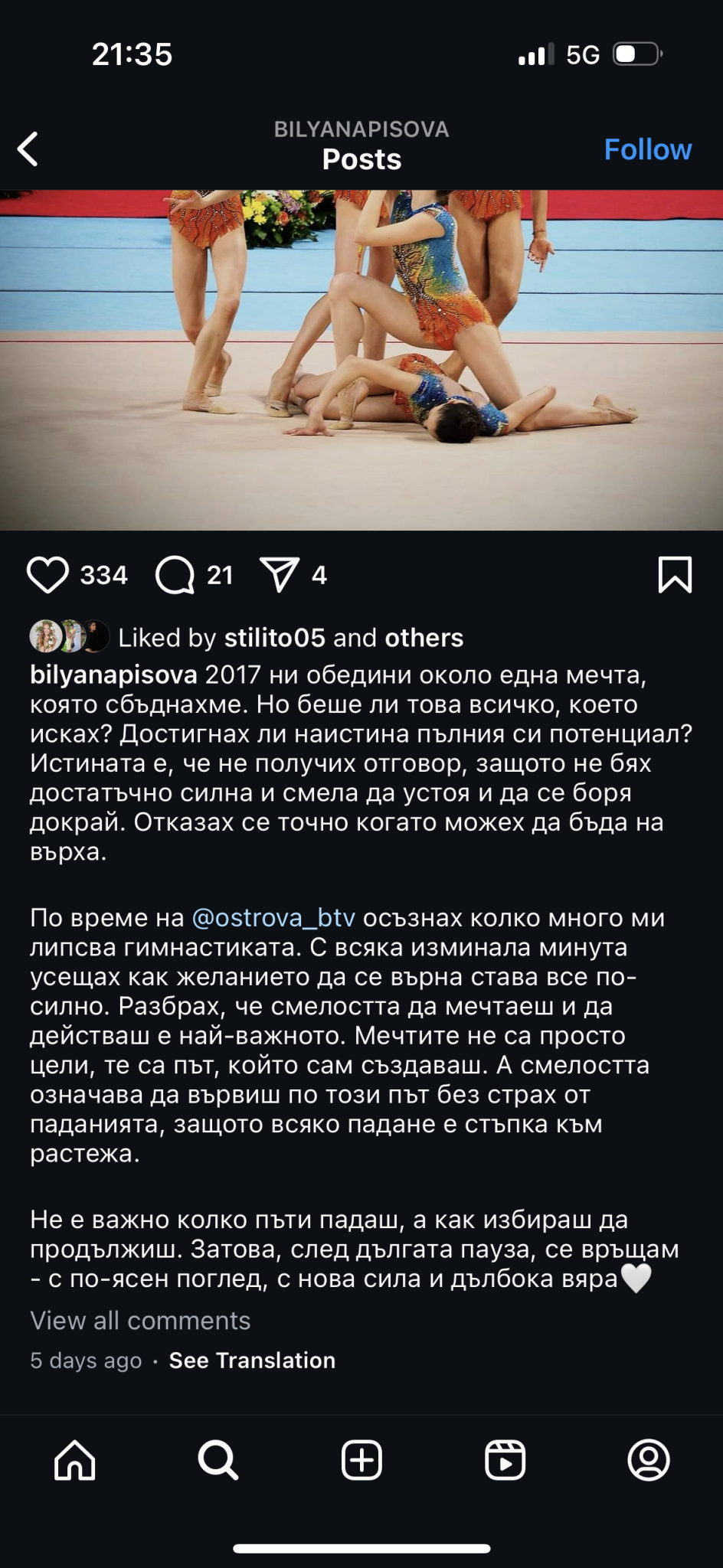This screenshot has height=1568, width=723.
Task: Share this post using the paper plane icon
Action: [279, 575]
